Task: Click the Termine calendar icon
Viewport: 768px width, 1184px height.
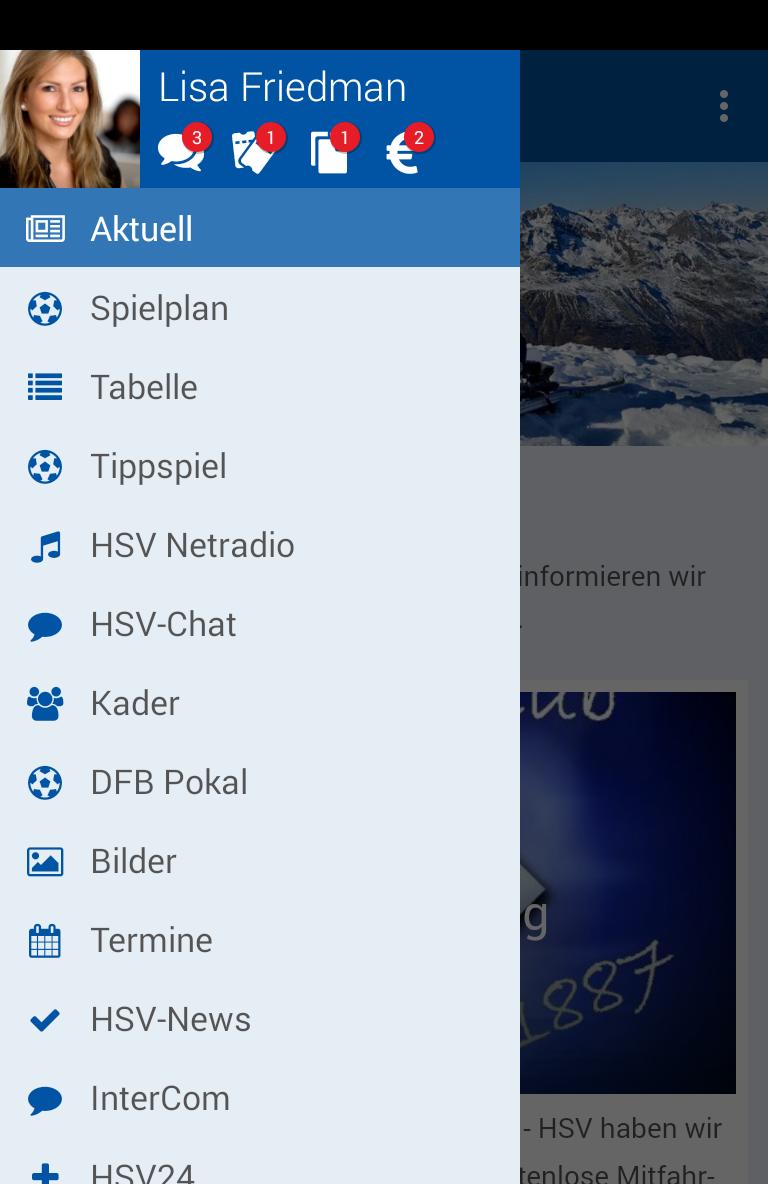Action: click(45, 941)
